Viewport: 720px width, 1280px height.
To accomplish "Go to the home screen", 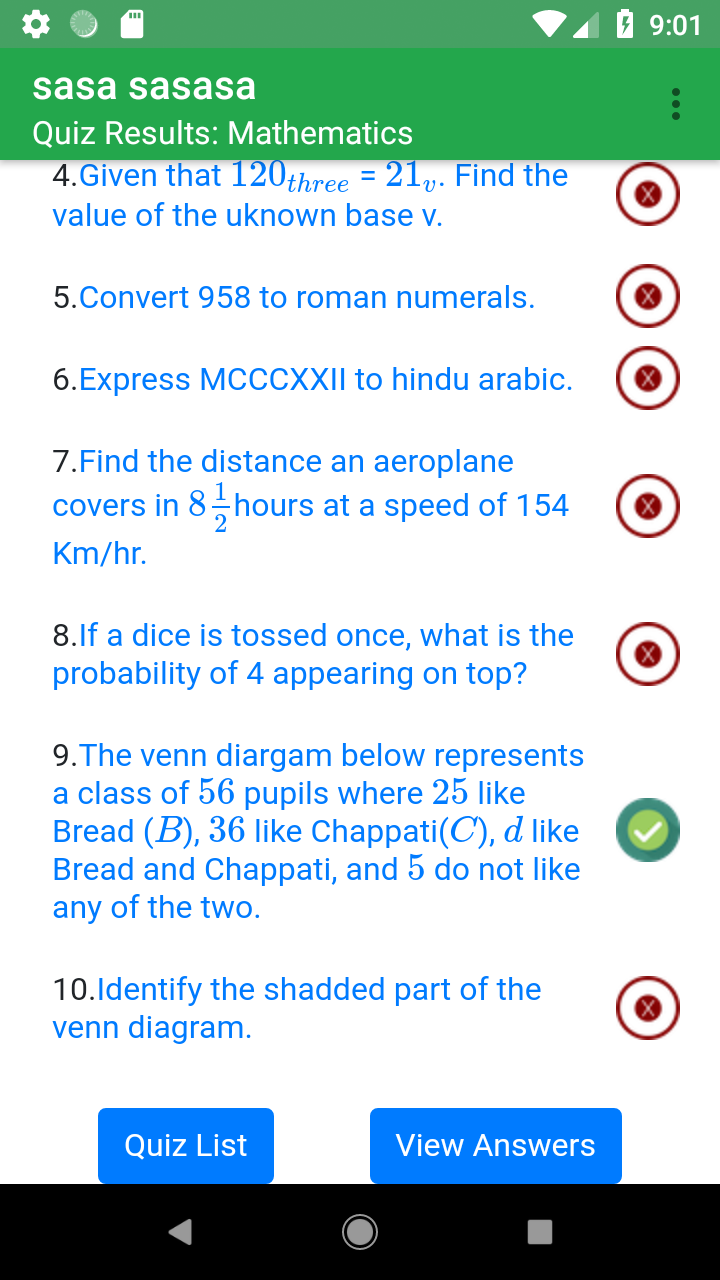I will pyautogui.click(x=360, y=1232).
